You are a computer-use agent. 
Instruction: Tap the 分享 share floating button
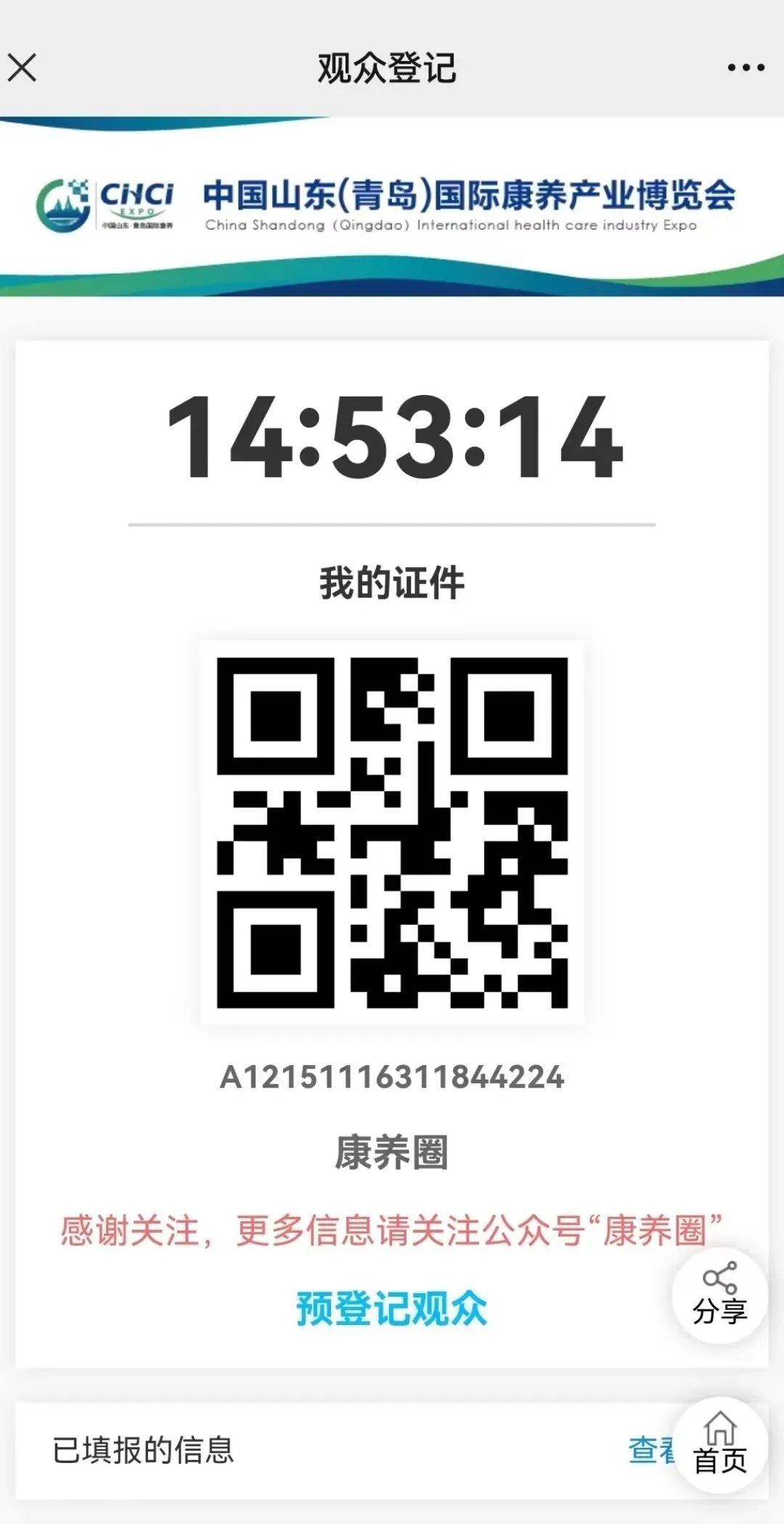coord(719,1295)
